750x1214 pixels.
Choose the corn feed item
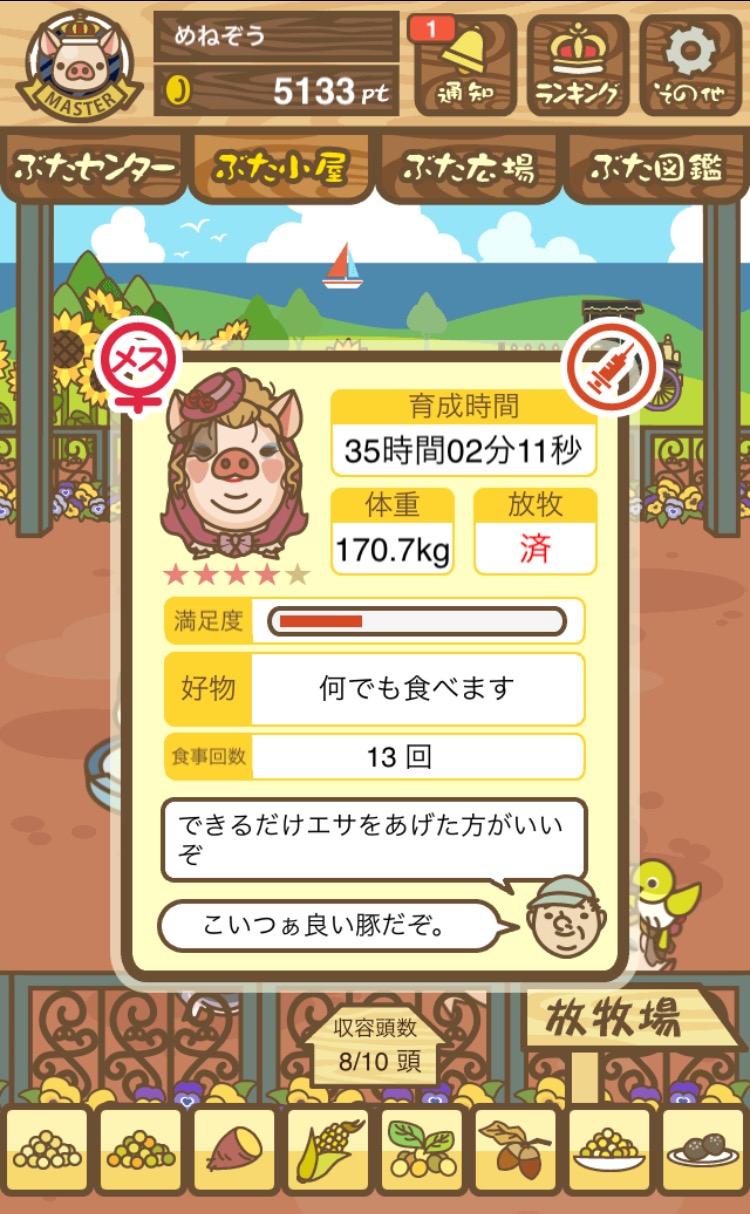click(x=328, y=1151)
